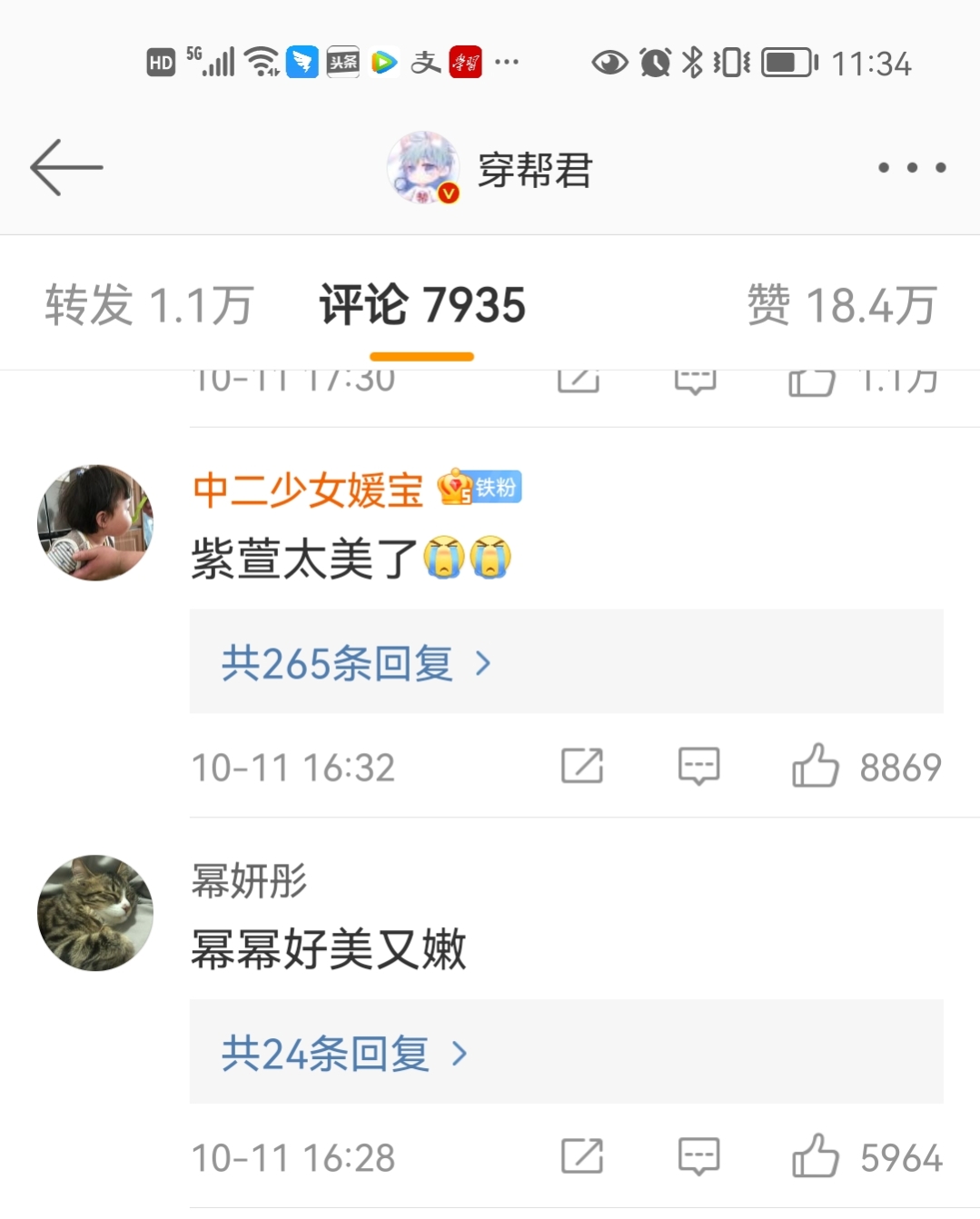Tap the username 中二少女媛宝
The width and height of the screenshot is (980, 1219).
tap(308, 491)
